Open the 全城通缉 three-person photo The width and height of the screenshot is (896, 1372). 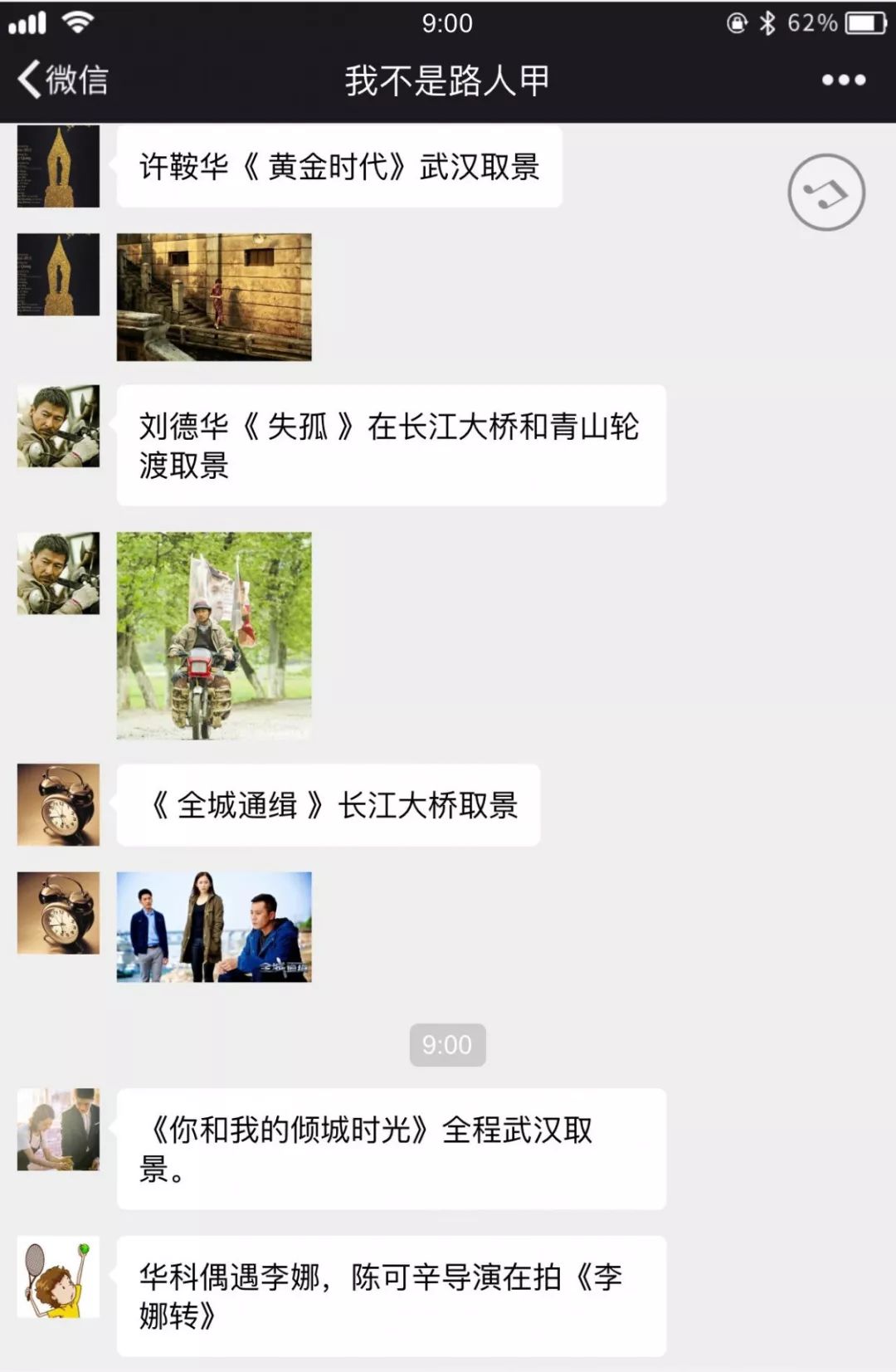point(214,926)
